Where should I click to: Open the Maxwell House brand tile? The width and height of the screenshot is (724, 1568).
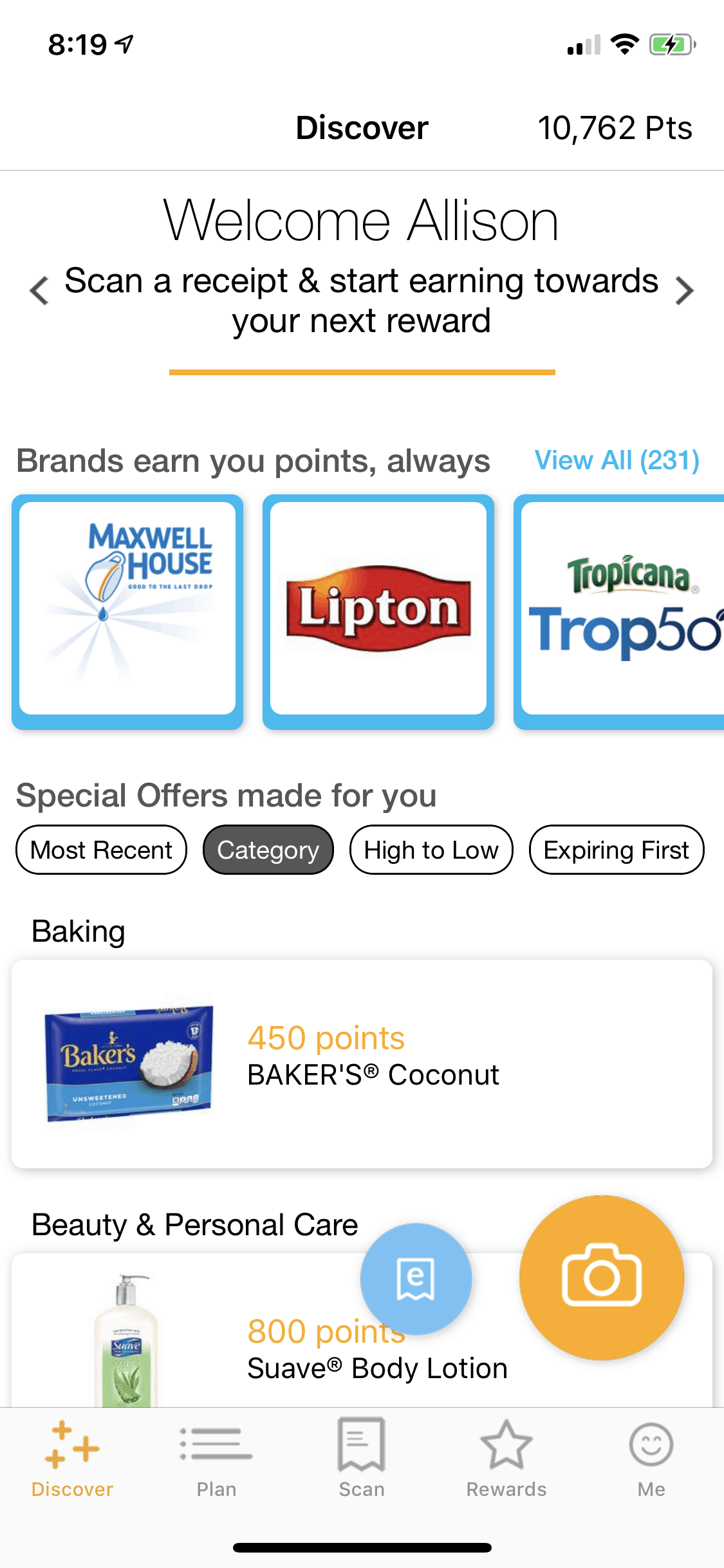coord(127,613)
